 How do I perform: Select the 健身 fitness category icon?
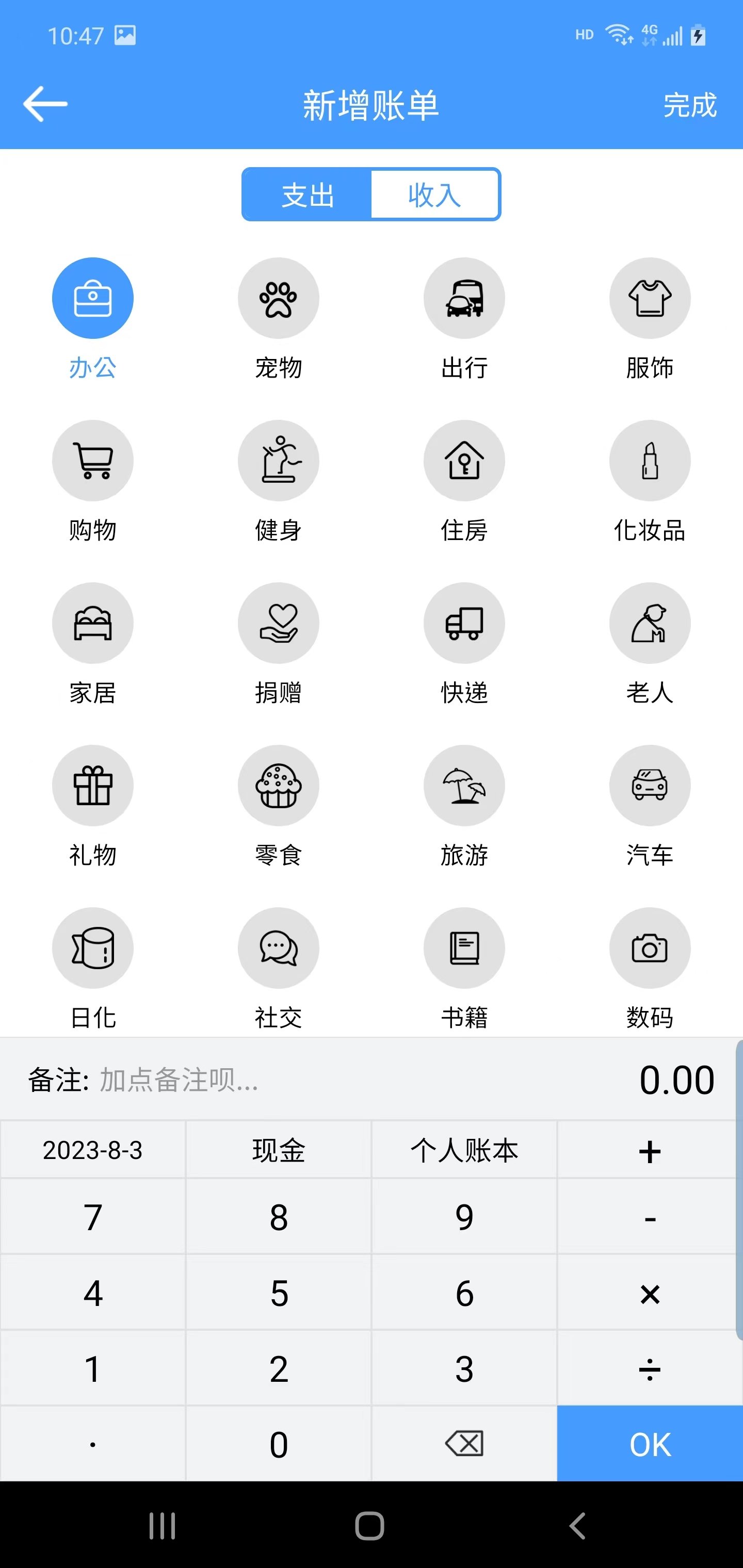(278, 461)
